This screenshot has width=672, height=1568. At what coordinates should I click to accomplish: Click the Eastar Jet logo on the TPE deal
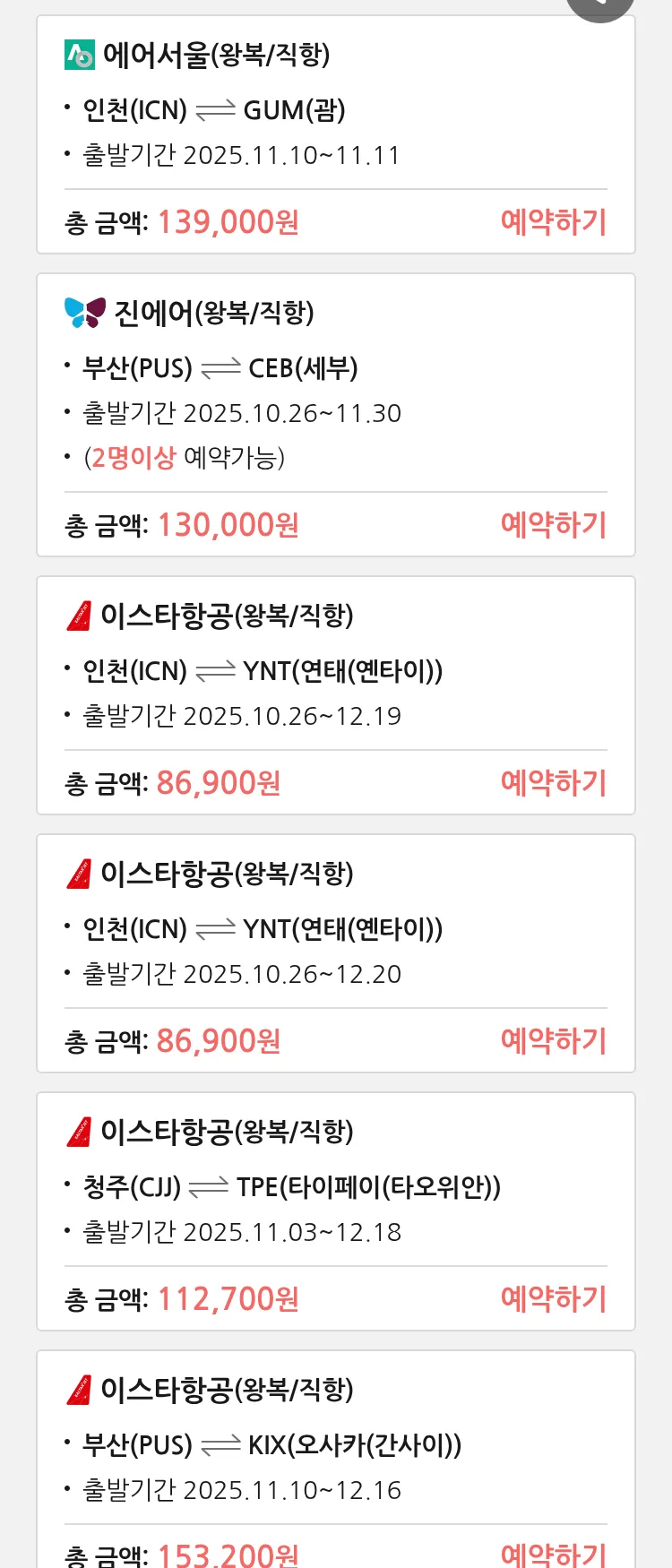[x=80, y=1131]
